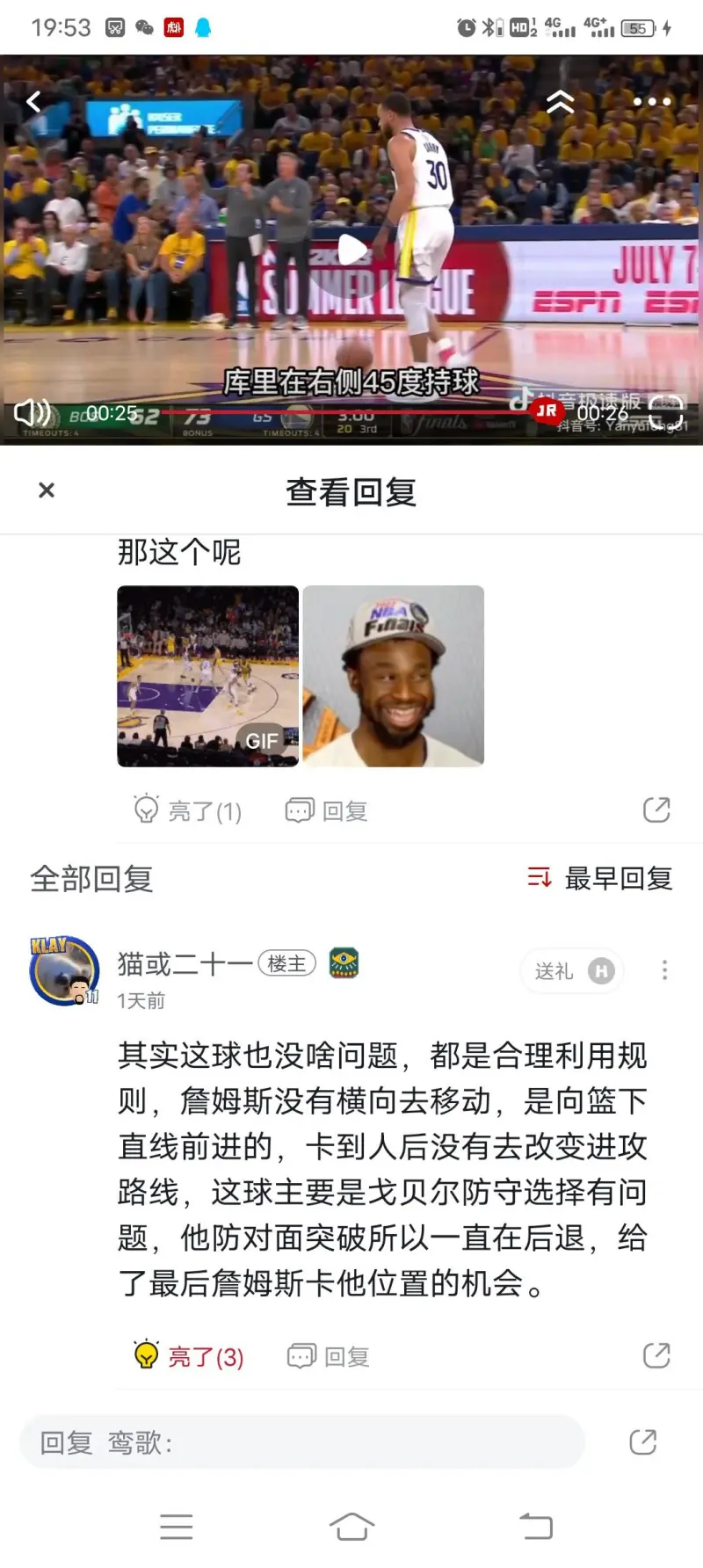Focus the 回复 鸾歌 input field
The width and height of the screenshot is (703, 1568).
click(x=302, y=1442)
